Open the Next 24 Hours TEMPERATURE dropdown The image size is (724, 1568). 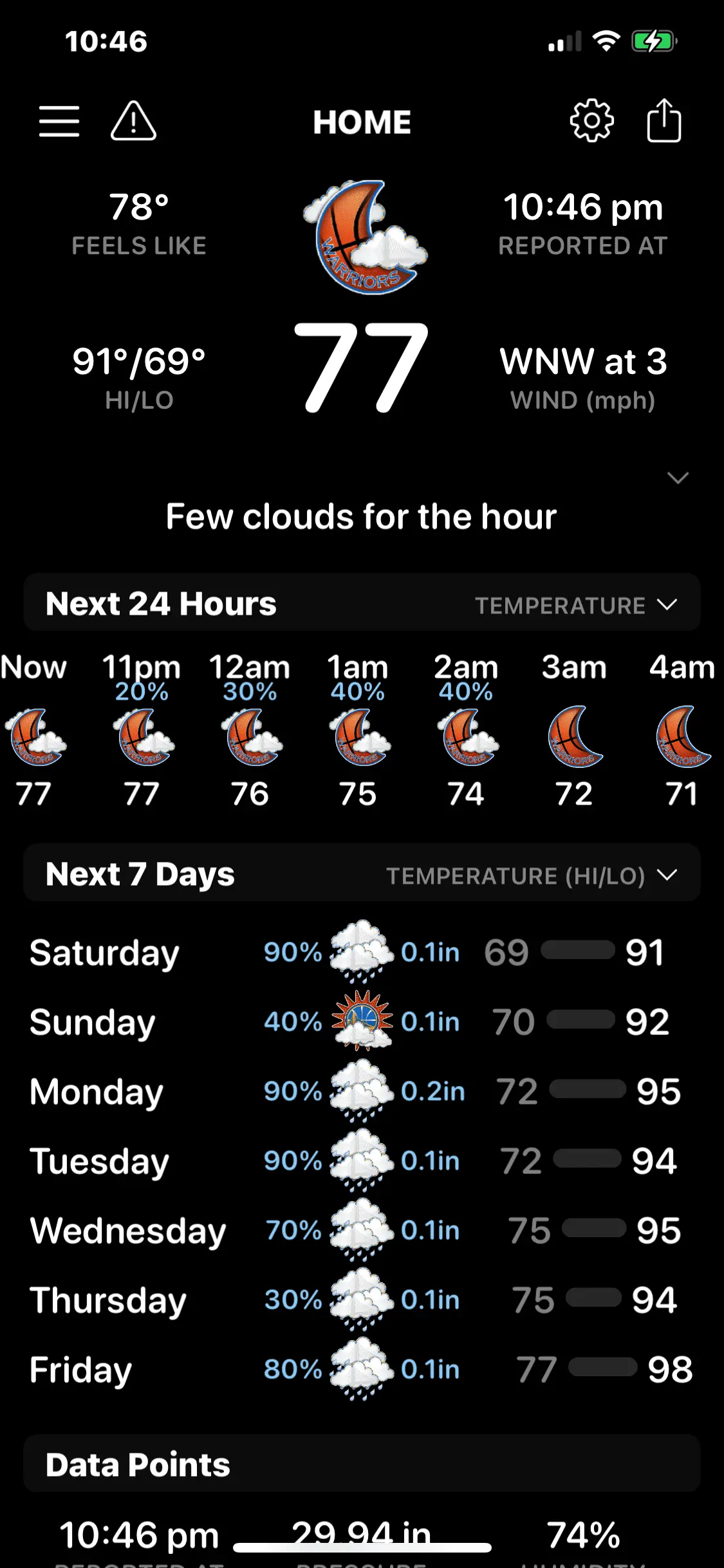(575, 605)
